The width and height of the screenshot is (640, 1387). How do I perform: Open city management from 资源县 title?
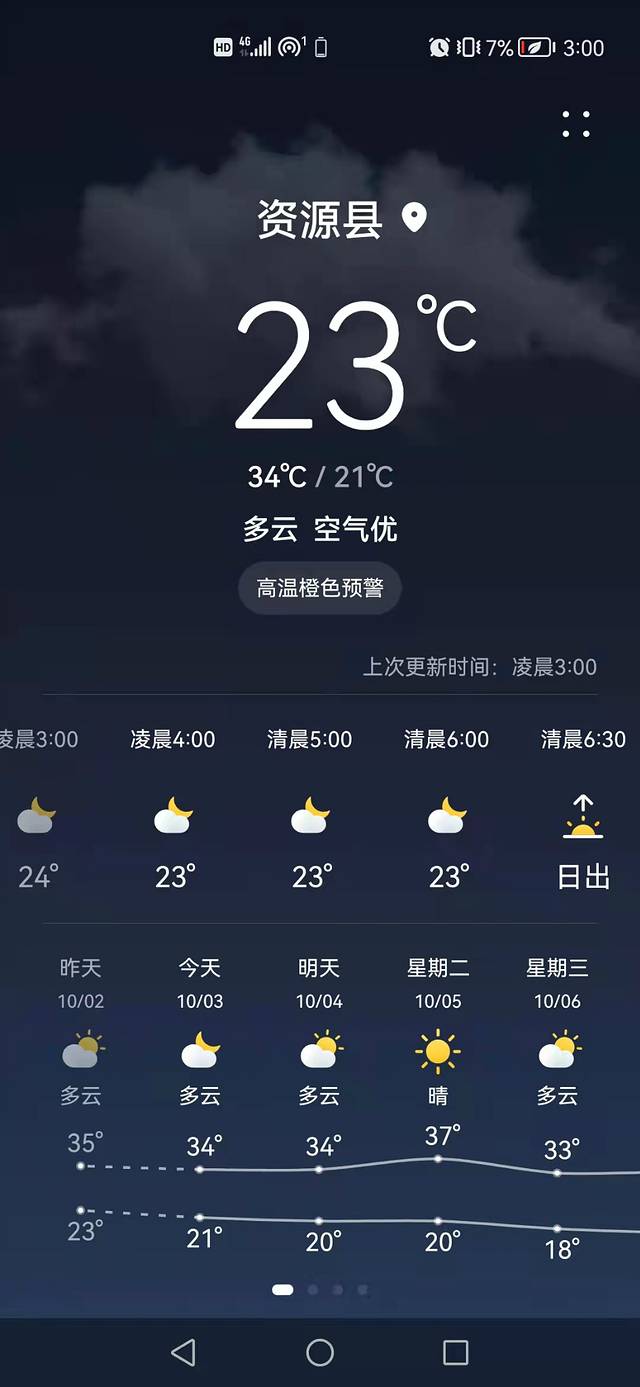click(320, 219)
